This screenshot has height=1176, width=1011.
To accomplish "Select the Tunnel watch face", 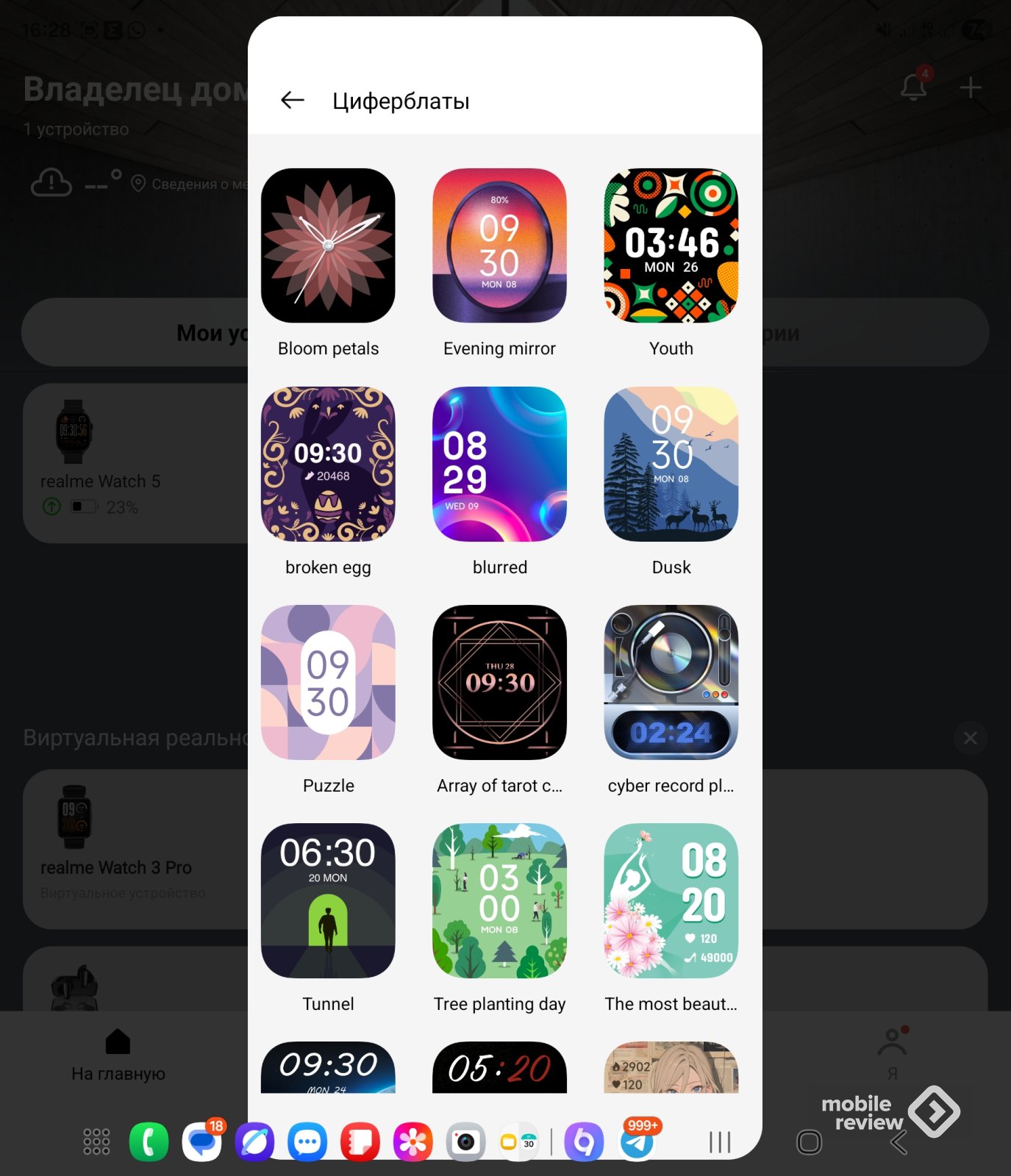I will (x=328, y=900).
